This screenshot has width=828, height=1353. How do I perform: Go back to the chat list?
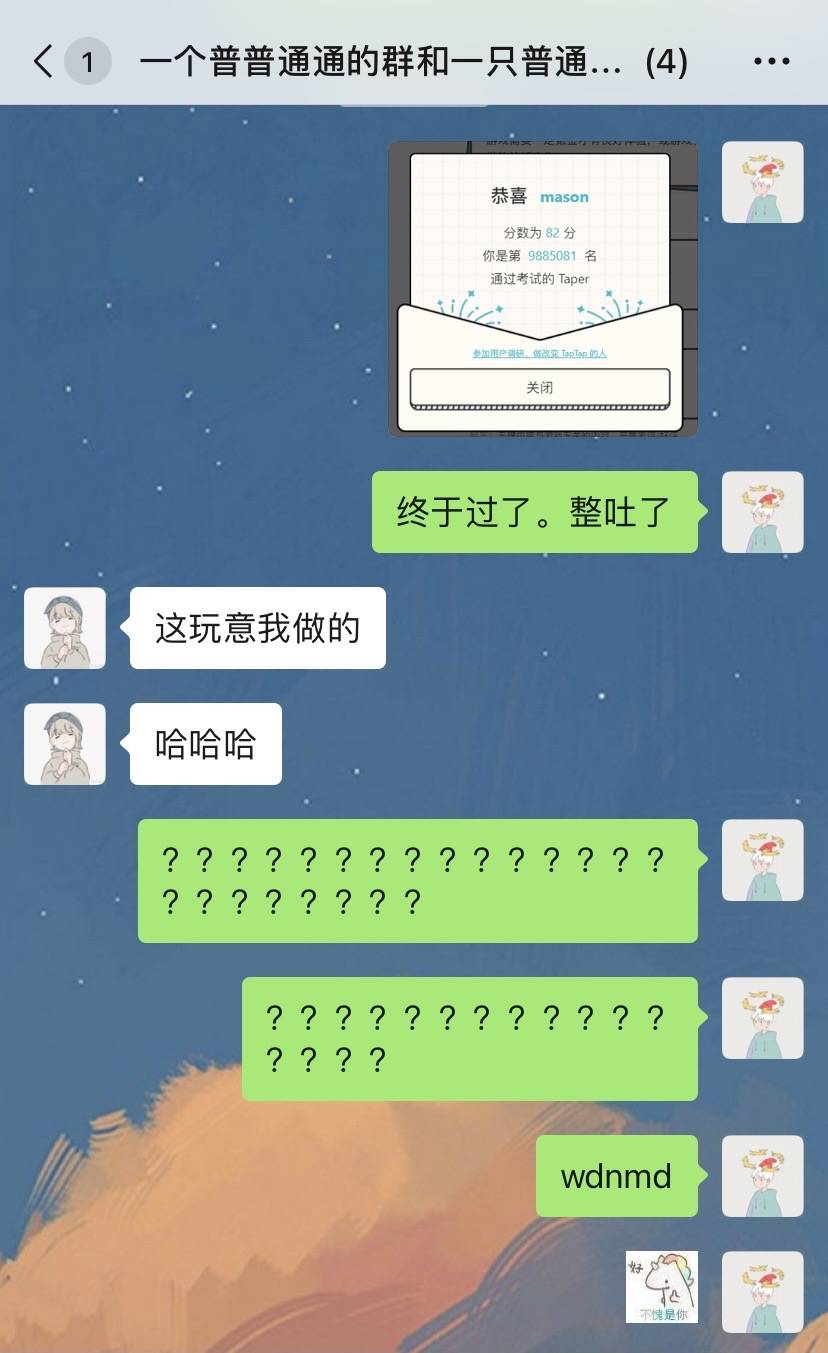(x=44, y=63)
